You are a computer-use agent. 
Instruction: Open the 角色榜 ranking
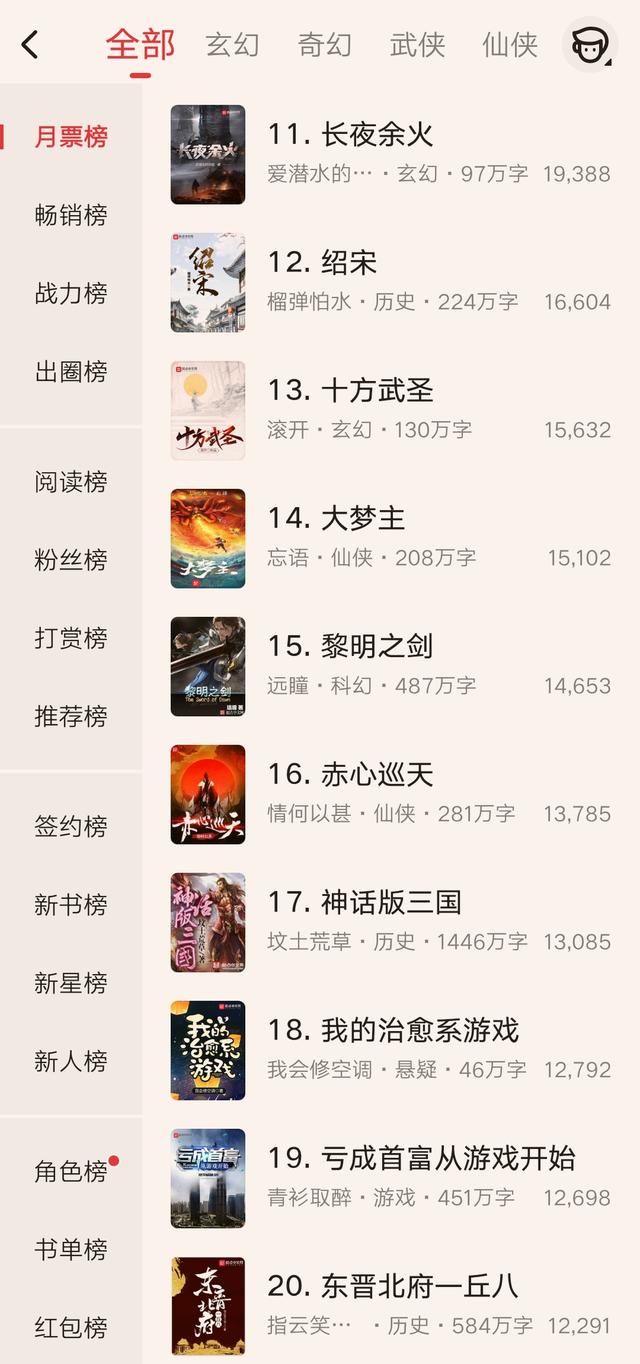pos(71,1171)
